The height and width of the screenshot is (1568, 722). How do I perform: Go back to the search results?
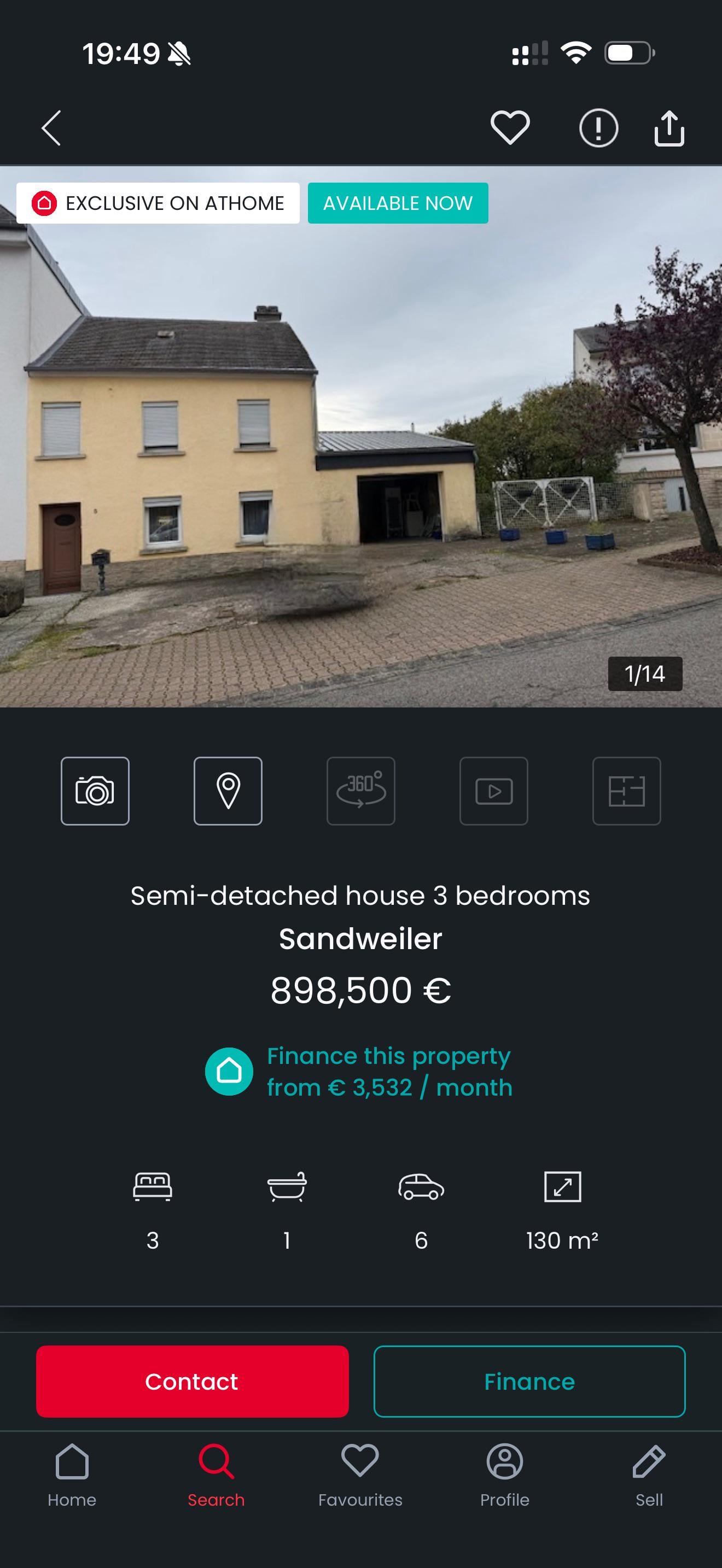(x=51, y=128)
